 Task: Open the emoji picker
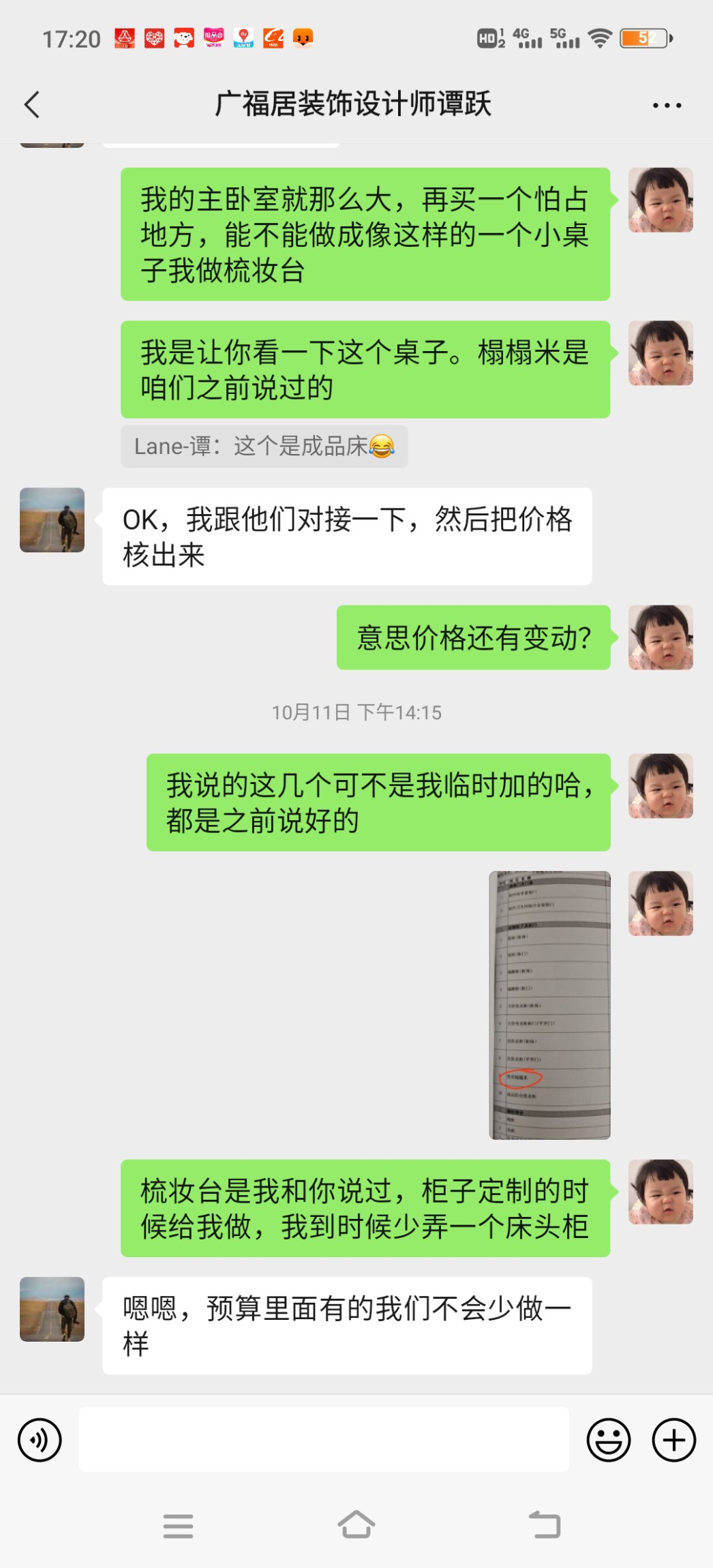pos(608,1440)
